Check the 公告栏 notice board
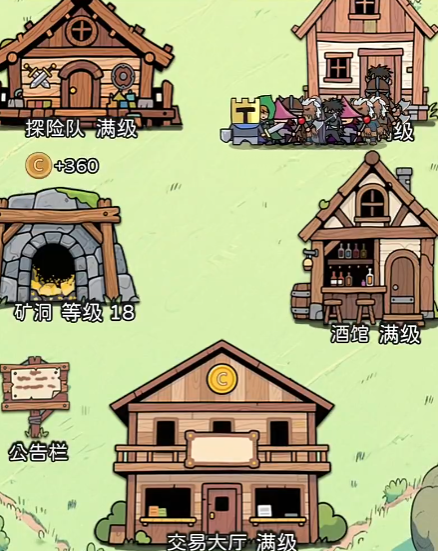Viewport: 438px width, 551px height. 35,397
